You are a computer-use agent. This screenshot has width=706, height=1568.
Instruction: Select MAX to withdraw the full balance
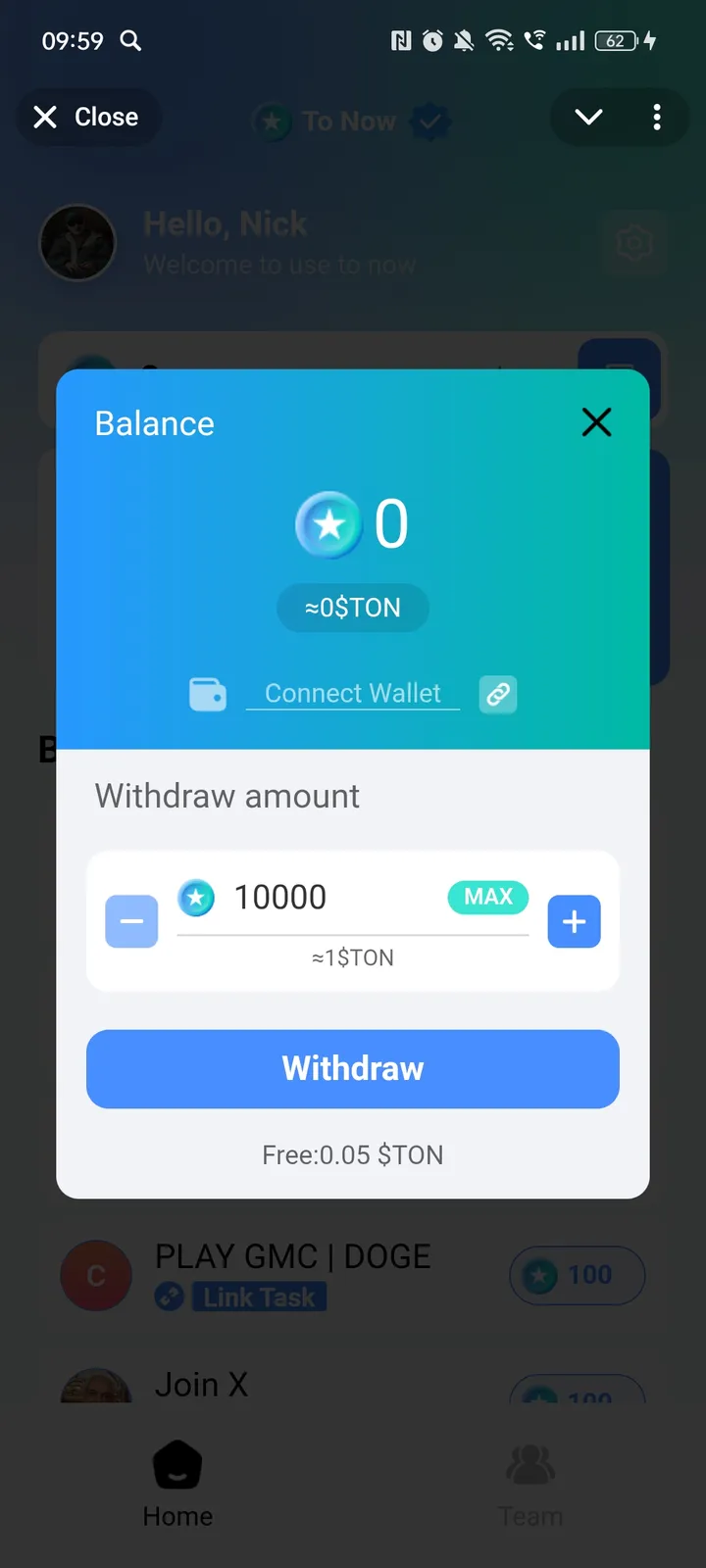coord(487,897)
